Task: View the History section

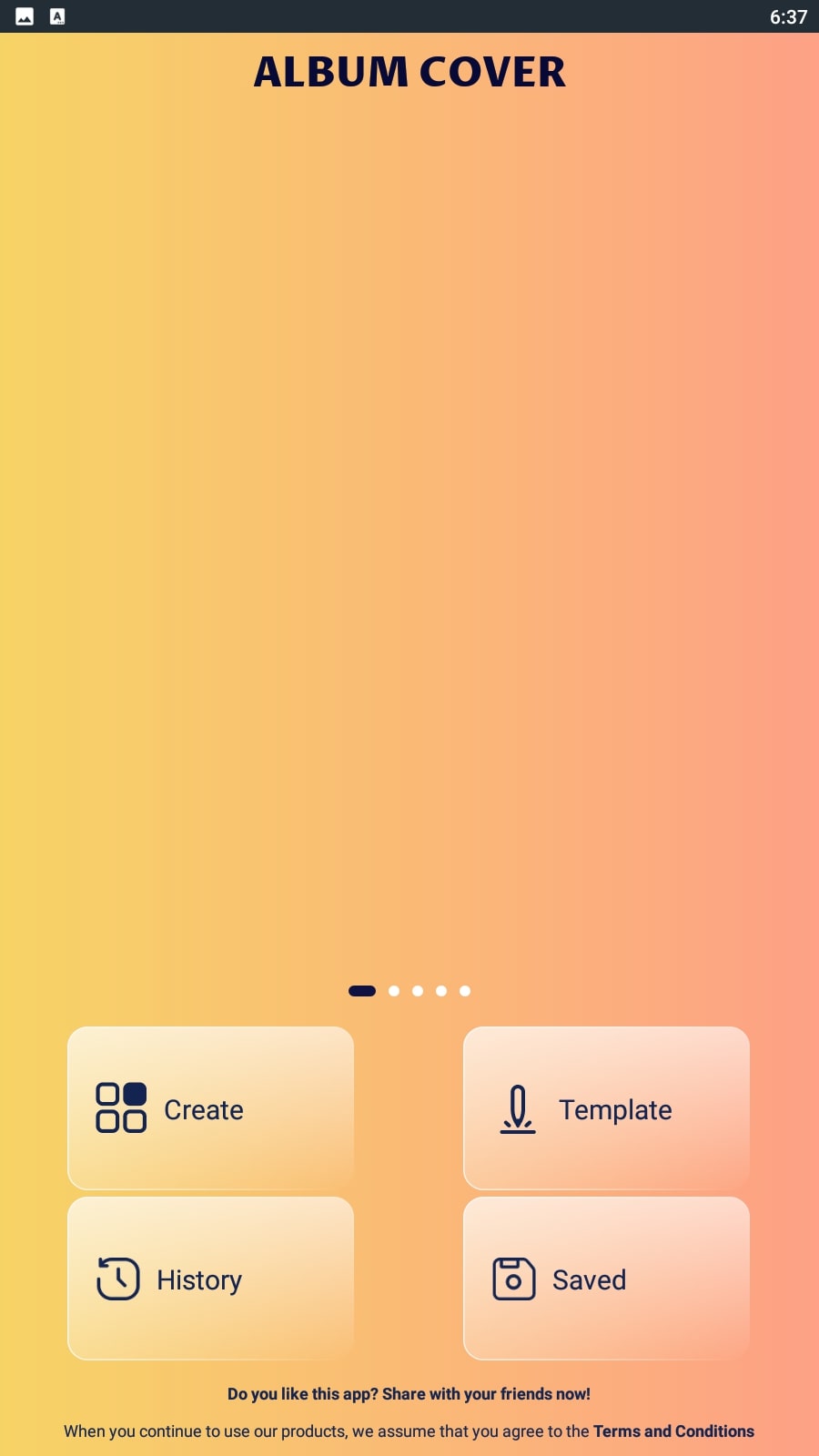Action: (210, 1278)
